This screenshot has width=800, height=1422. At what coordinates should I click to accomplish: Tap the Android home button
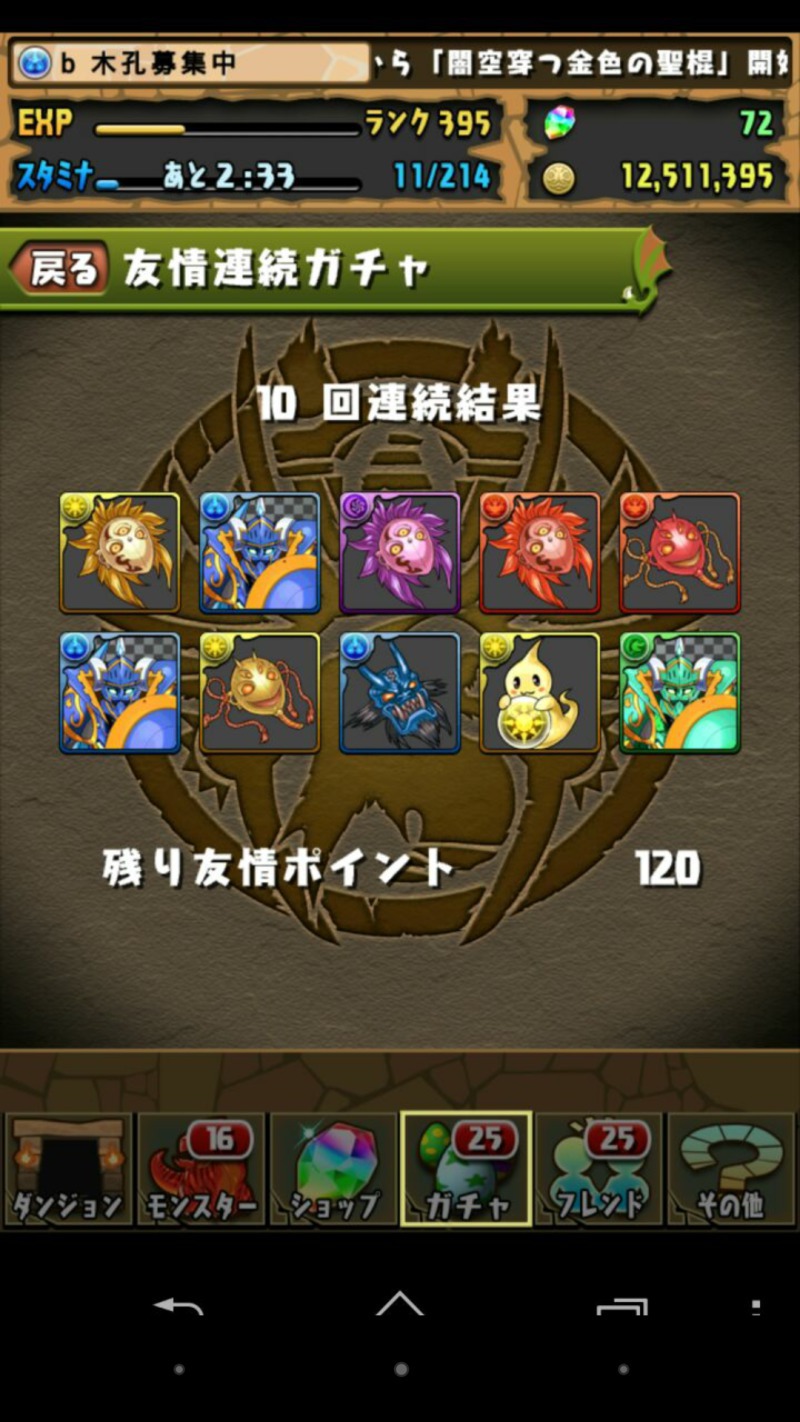click(x=400, y=1304)
